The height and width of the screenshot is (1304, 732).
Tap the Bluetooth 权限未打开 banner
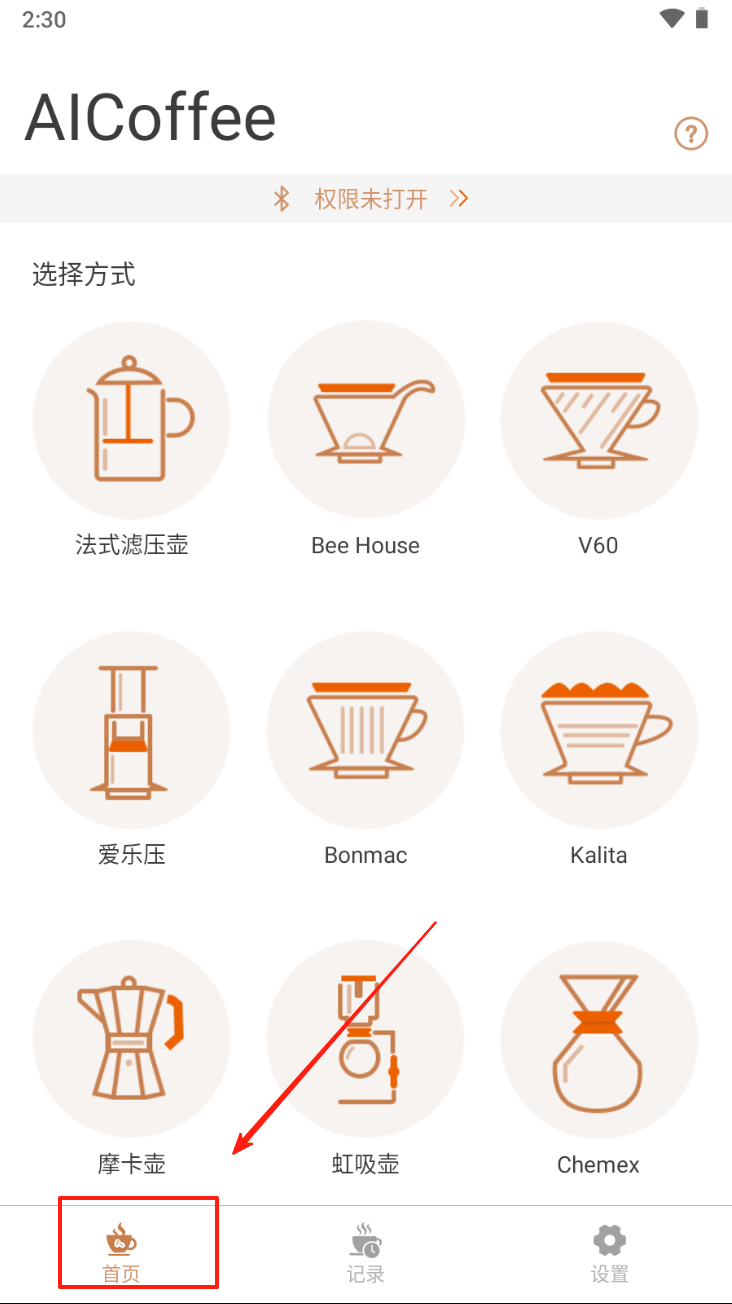(366, 199)
